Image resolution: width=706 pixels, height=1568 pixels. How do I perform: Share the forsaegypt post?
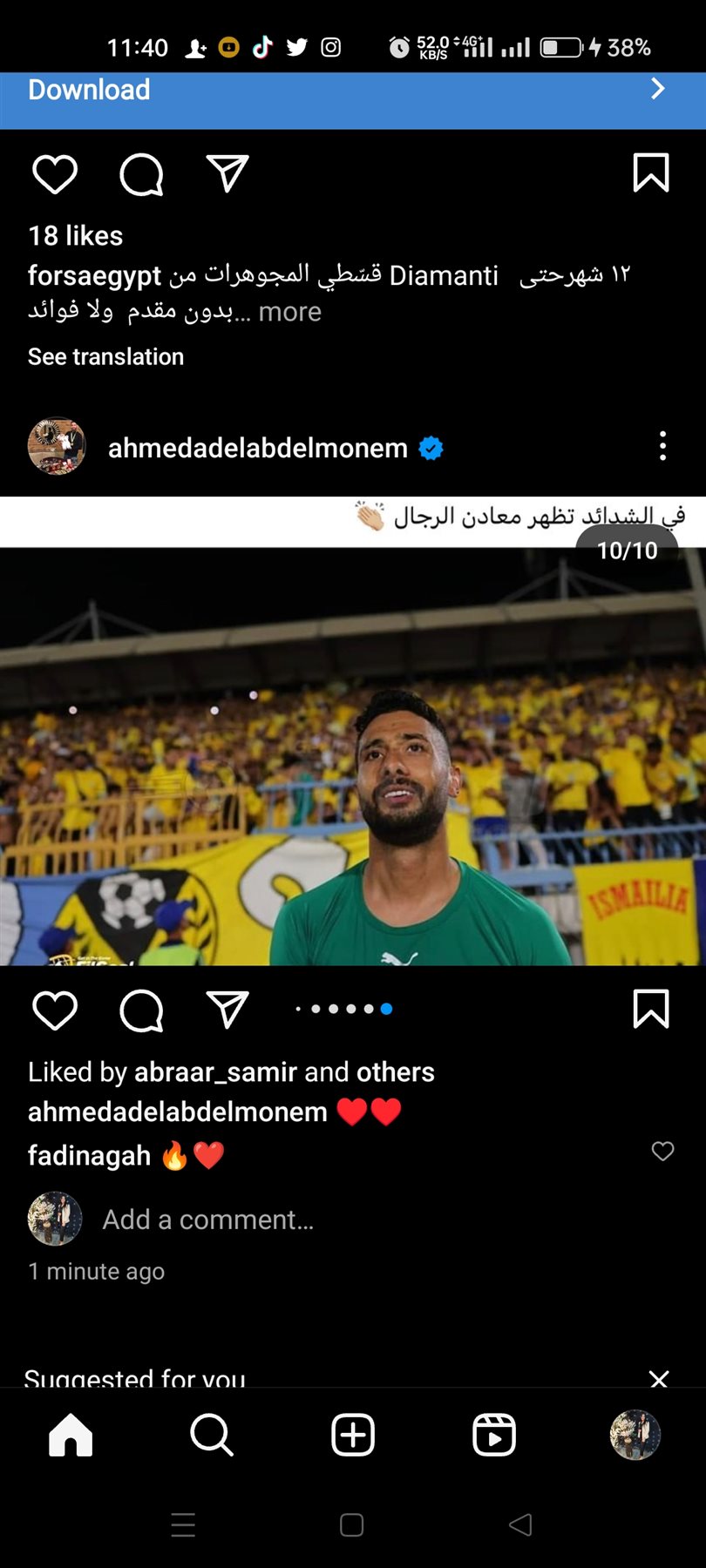[x=227, y=173]
